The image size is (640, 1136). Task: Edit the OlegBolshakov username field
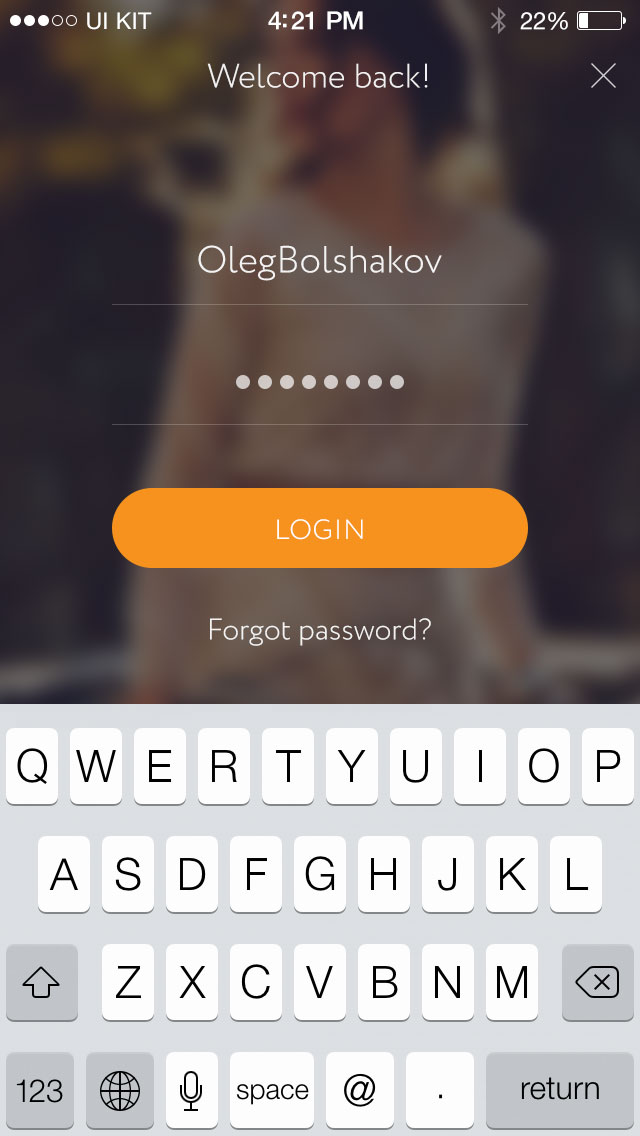tap(319, 262)
